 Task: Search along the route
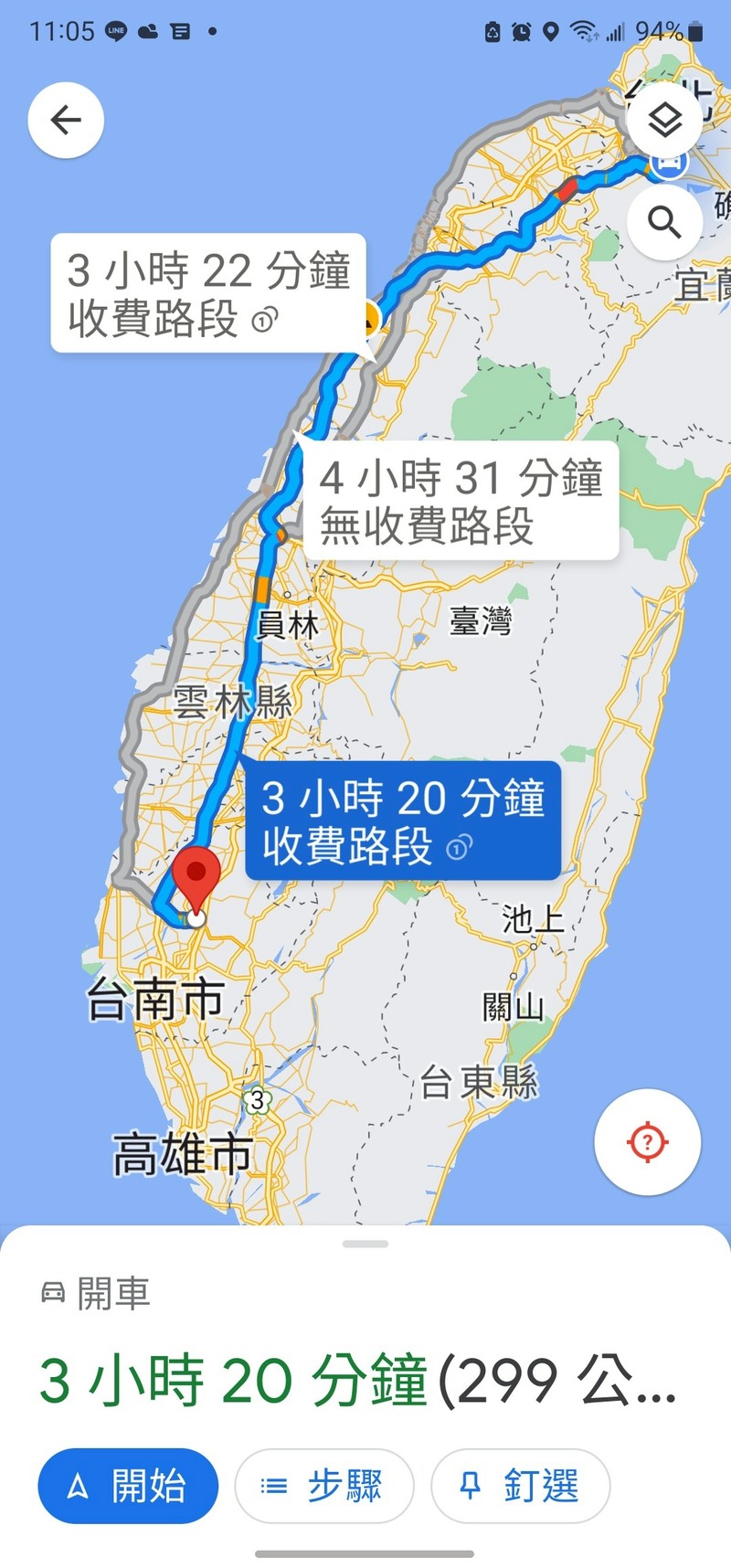664,222
